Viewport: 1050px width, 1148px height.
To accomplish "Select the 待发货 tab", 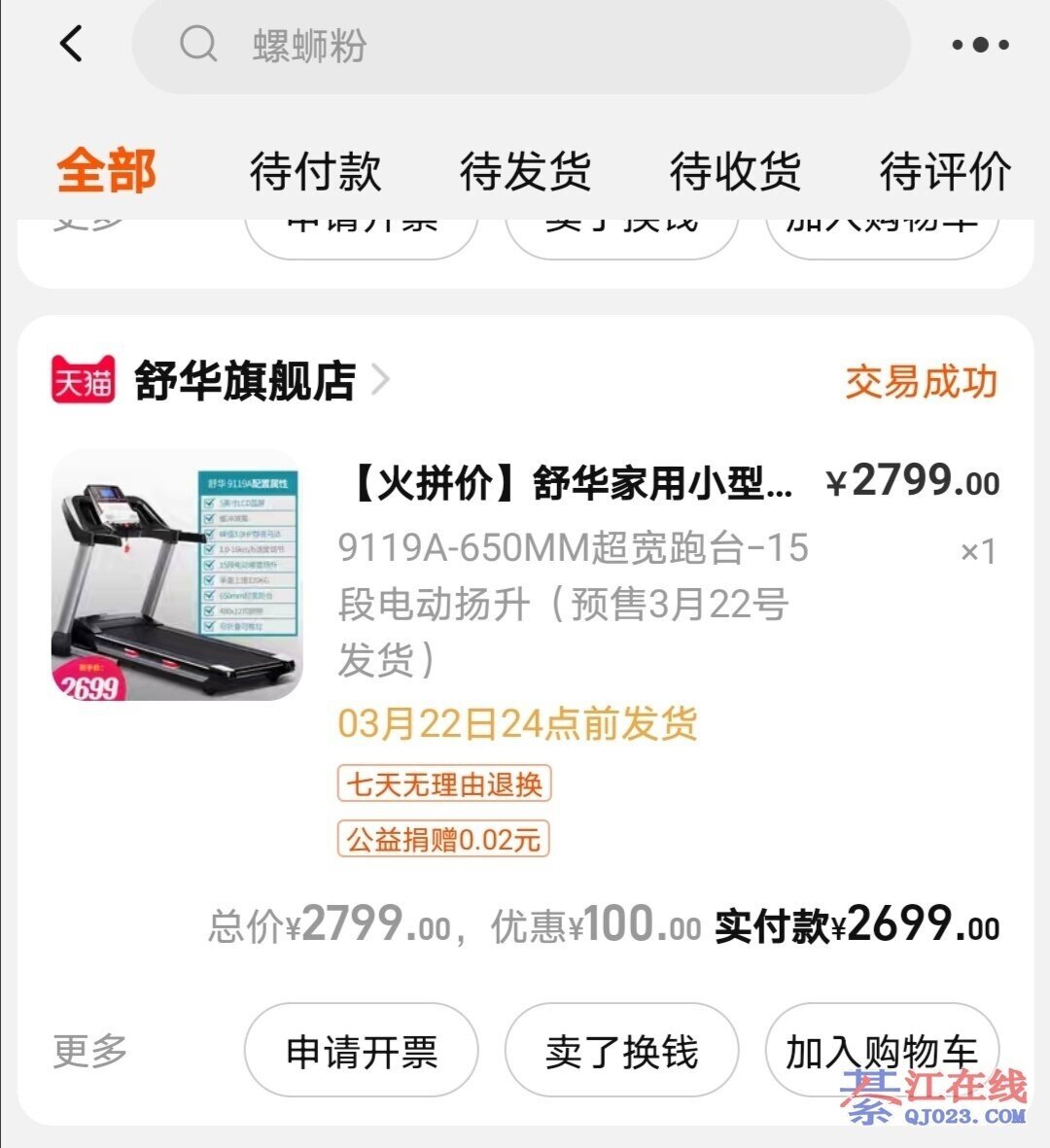I will [x=525, y=172].
